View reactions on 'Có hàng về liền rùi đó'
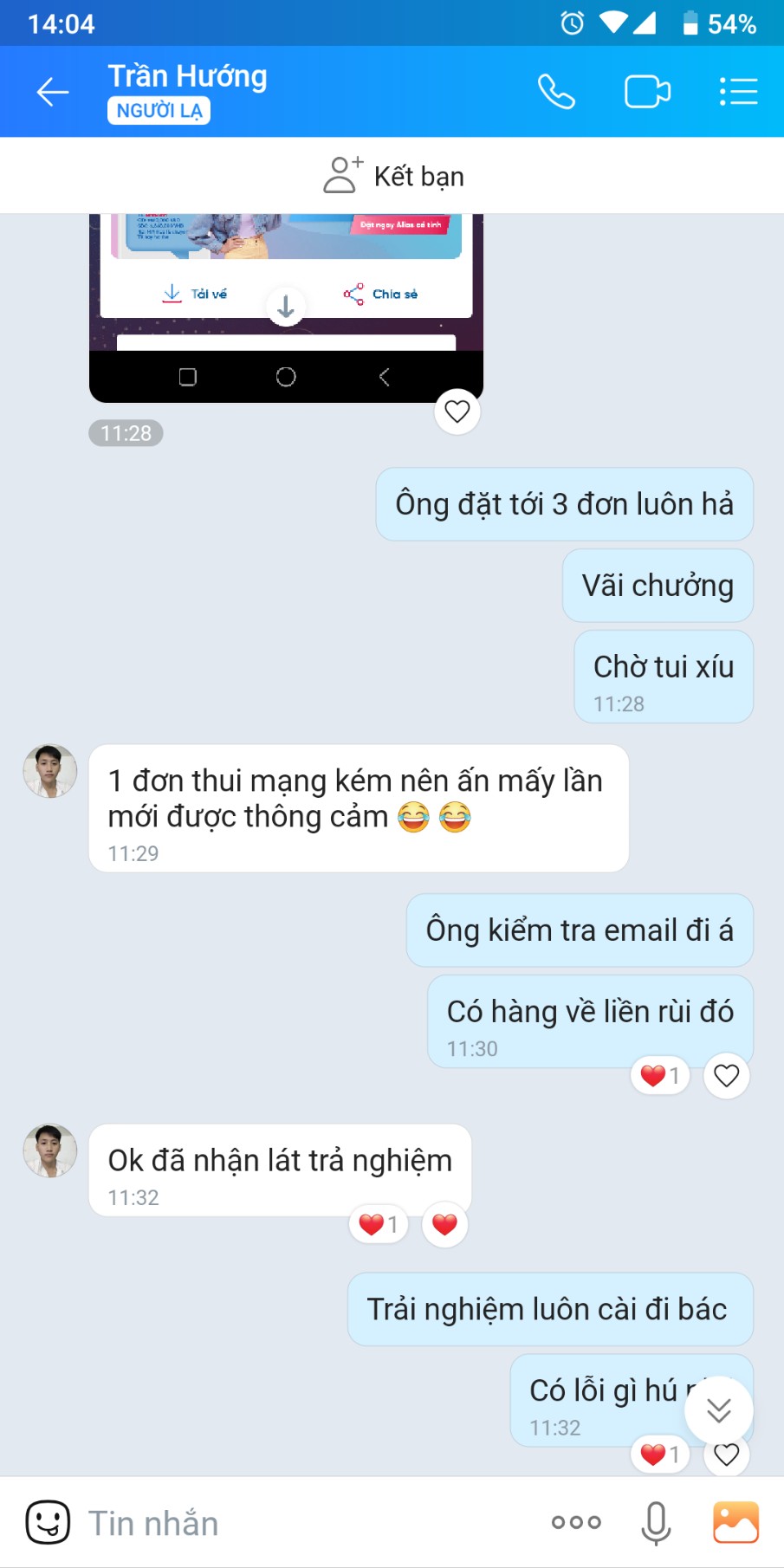Image resolution: width=784 pixels, height=1568 pixels. point(660,1076)
